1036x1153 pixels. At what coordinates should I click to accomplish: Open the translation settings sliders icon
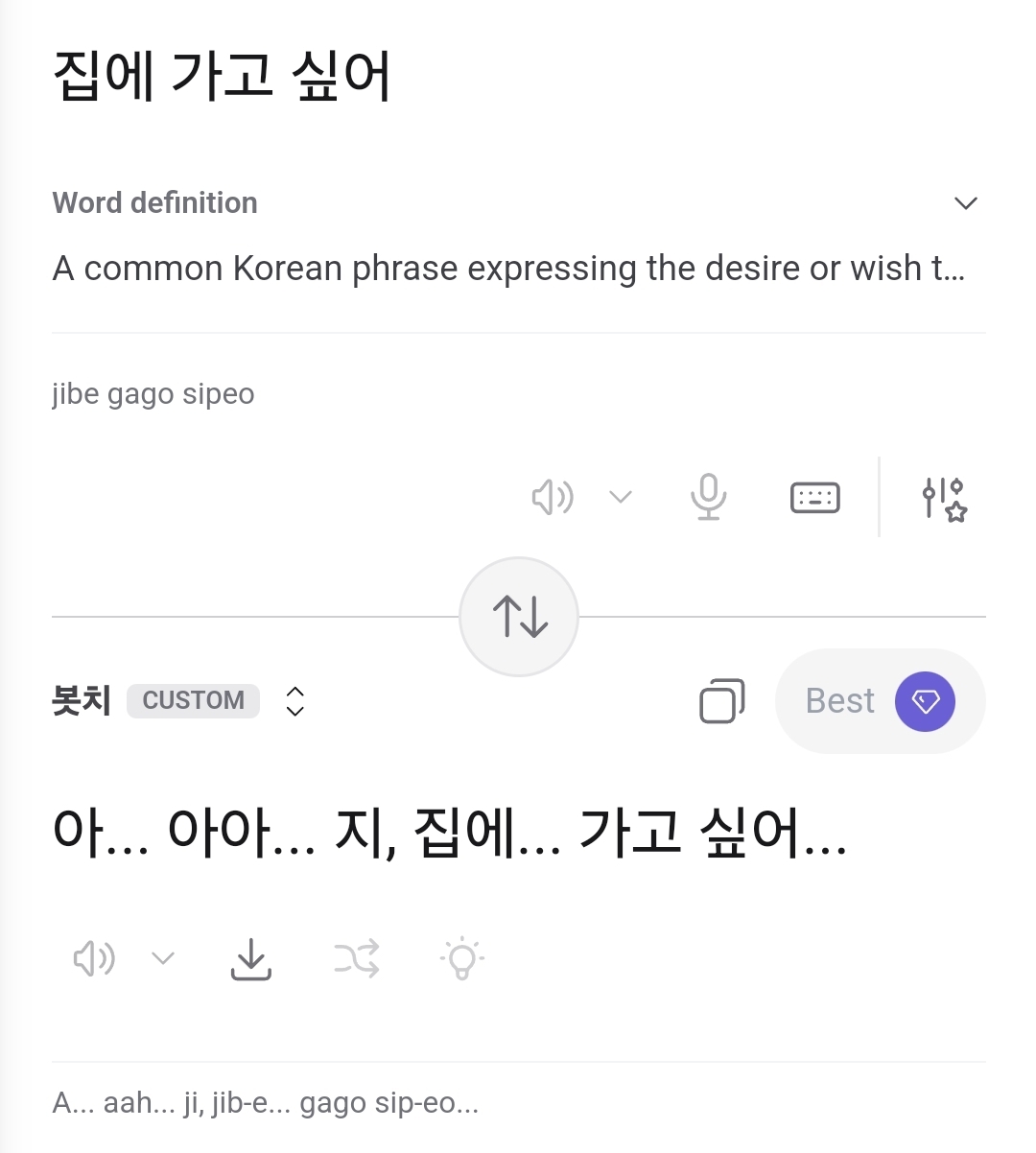pos(944,498)
